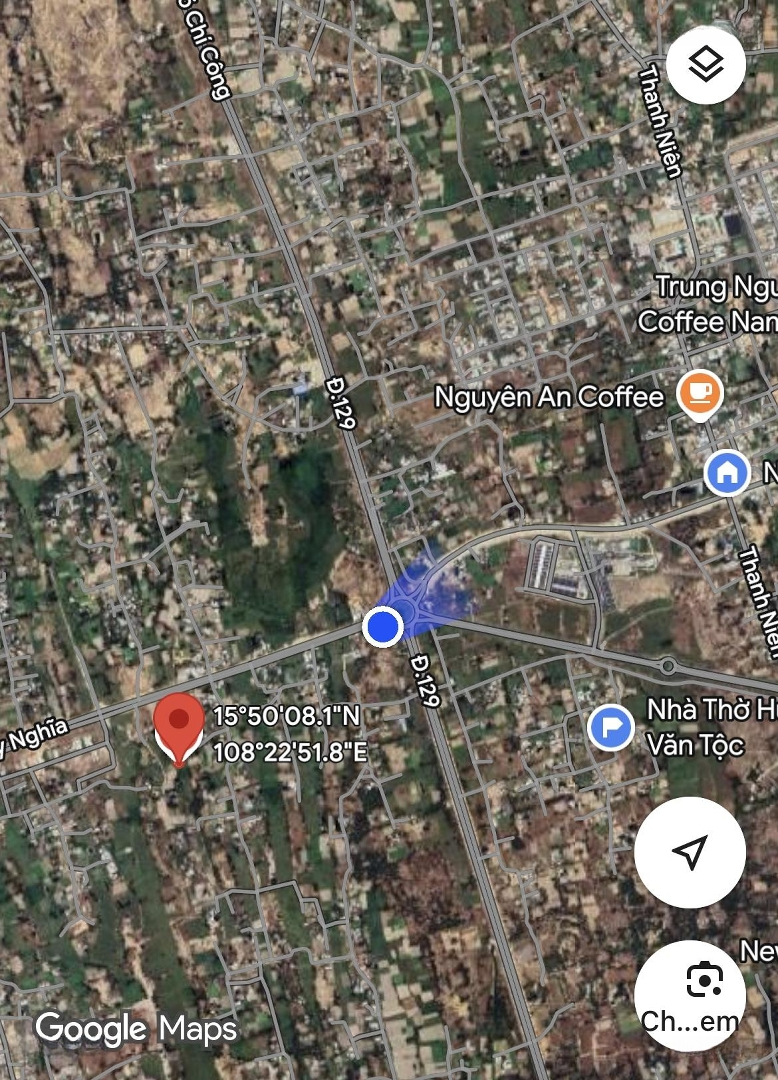Tap the blue home marker on map

click(x=727, y=472)
